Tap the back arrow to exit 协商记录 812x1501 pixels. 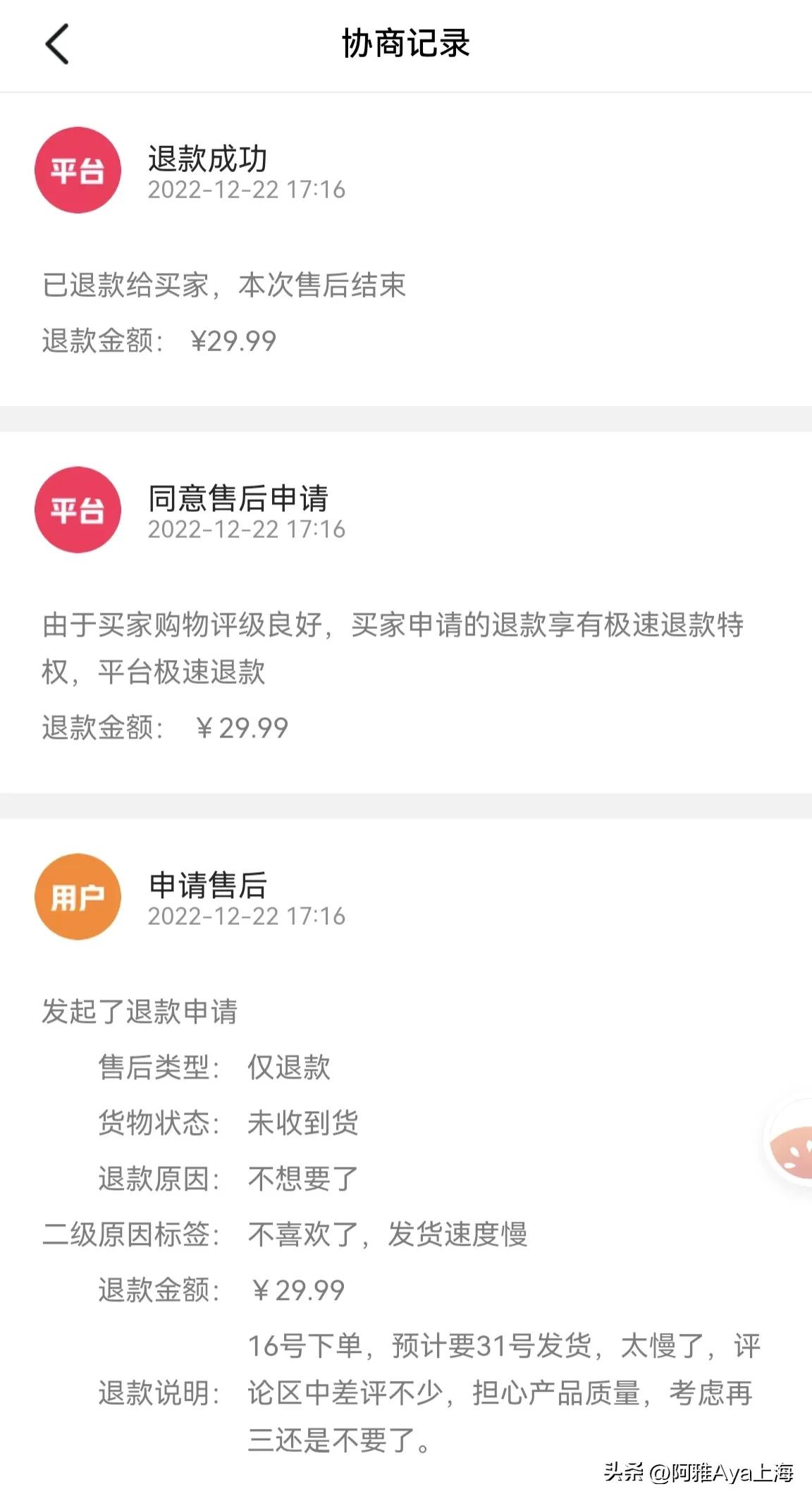(x=56, y=44)
